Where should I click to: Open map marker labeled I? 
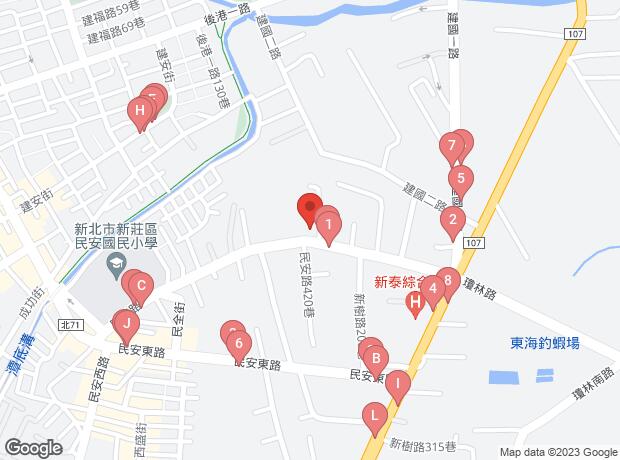coord(398,383)
